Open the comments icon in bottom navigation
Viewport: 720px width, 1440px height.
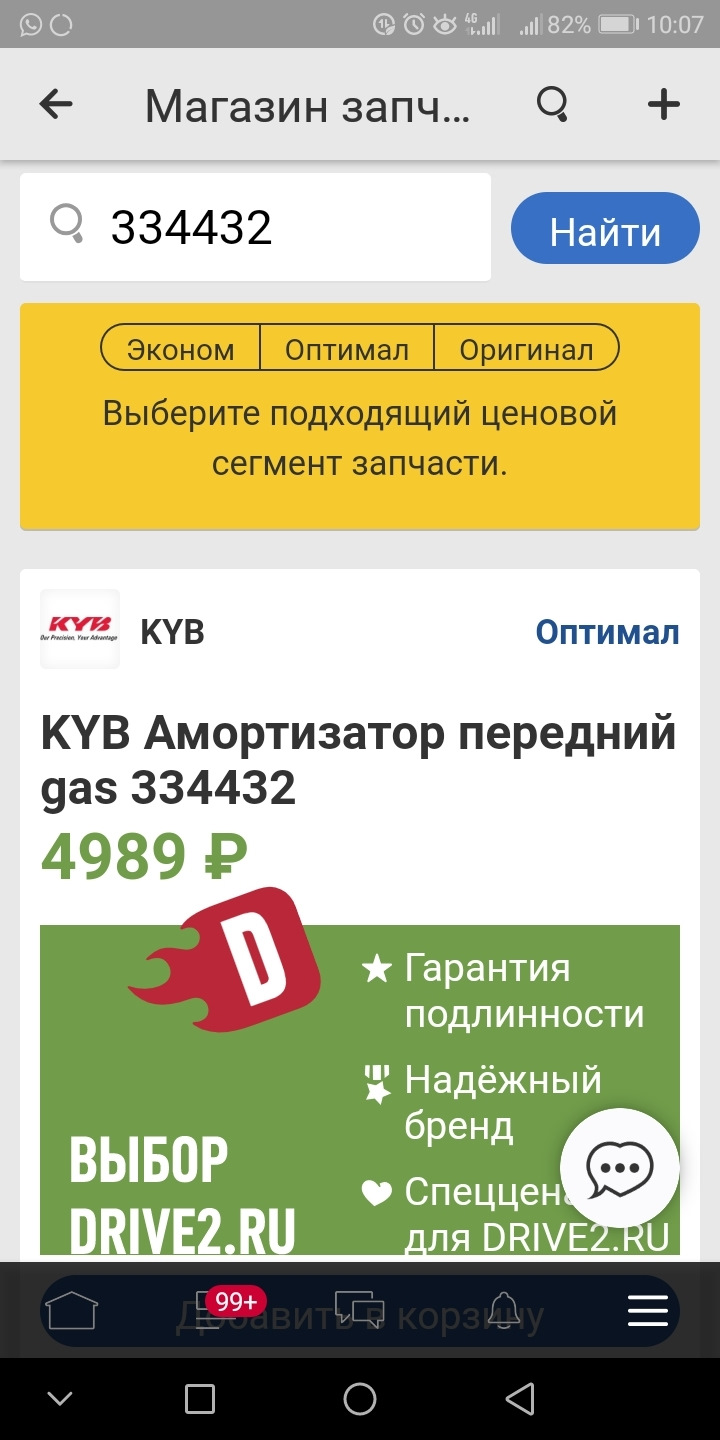(x=360, y=1310)
